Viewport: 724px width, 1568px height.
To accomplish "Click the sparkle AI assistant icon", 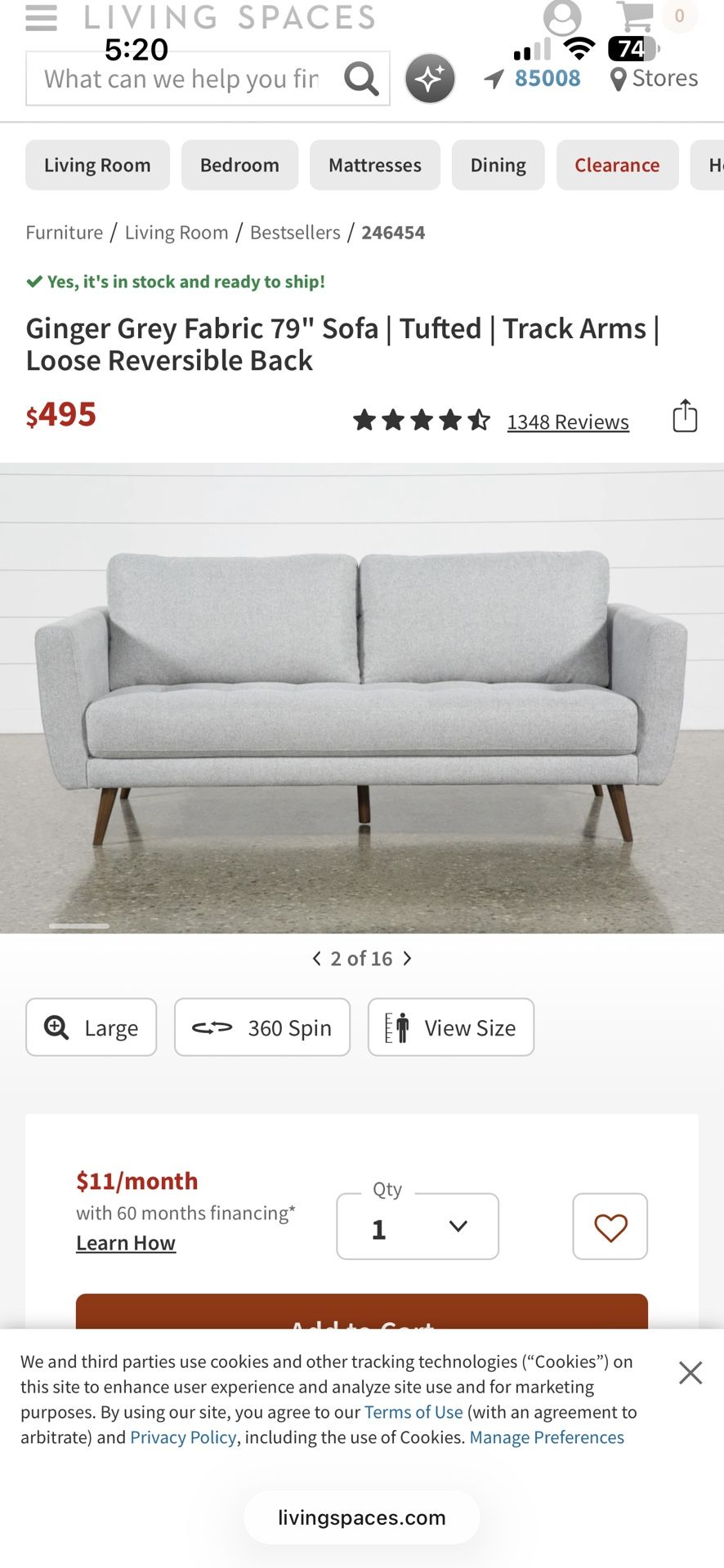I will pyautogui.click(x=430, y=78).
